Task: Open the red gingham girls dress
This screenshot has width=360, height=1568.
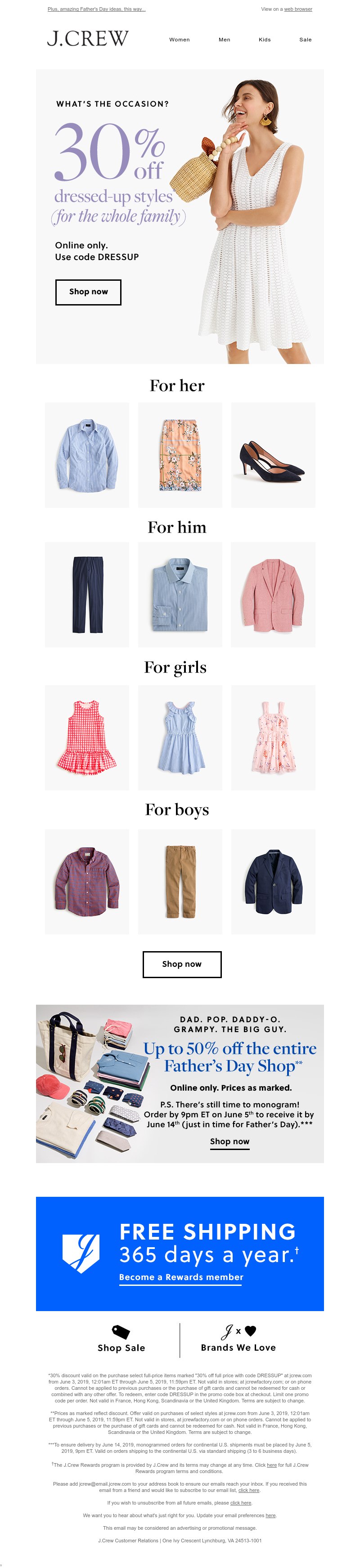Action: click(x=87, y=738)
